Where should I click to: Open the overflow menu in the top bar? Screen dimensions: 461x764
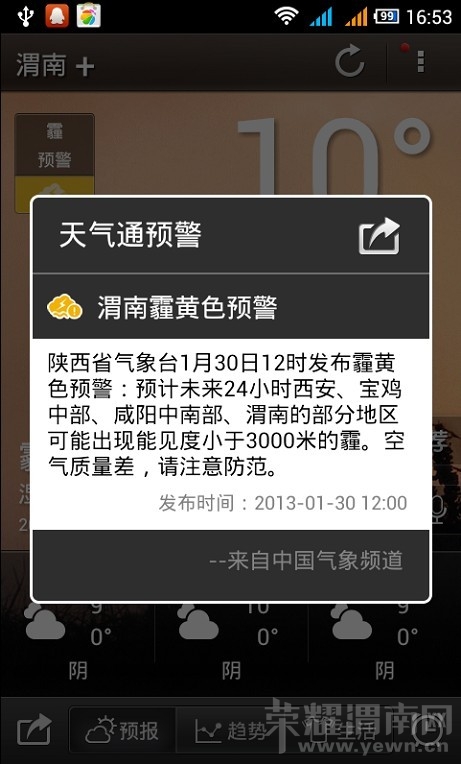(x=421, y=61)
